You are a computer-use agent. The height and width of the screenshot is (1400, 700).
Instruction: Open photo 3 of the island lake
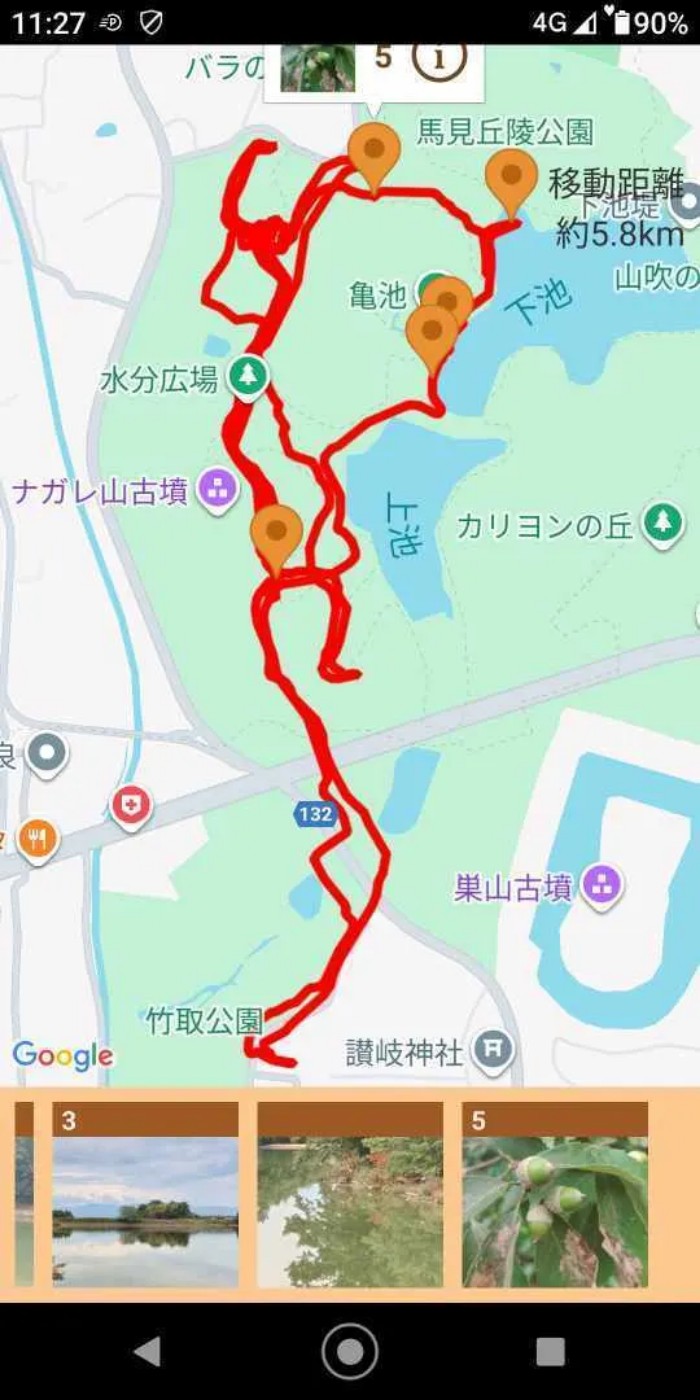tap(146, 1195)
